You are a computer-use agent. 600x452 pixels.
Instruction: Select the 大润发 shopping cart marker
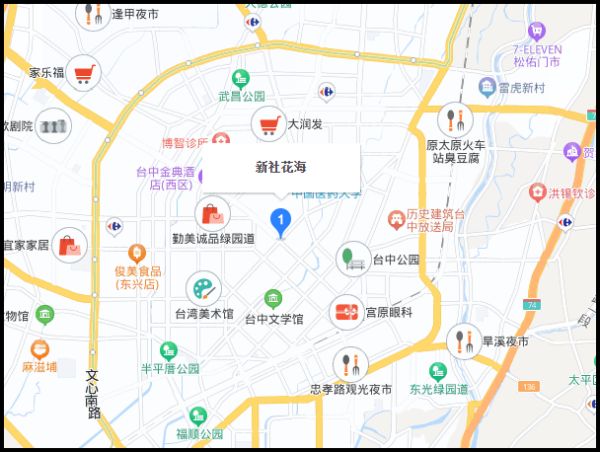point(268,125)
